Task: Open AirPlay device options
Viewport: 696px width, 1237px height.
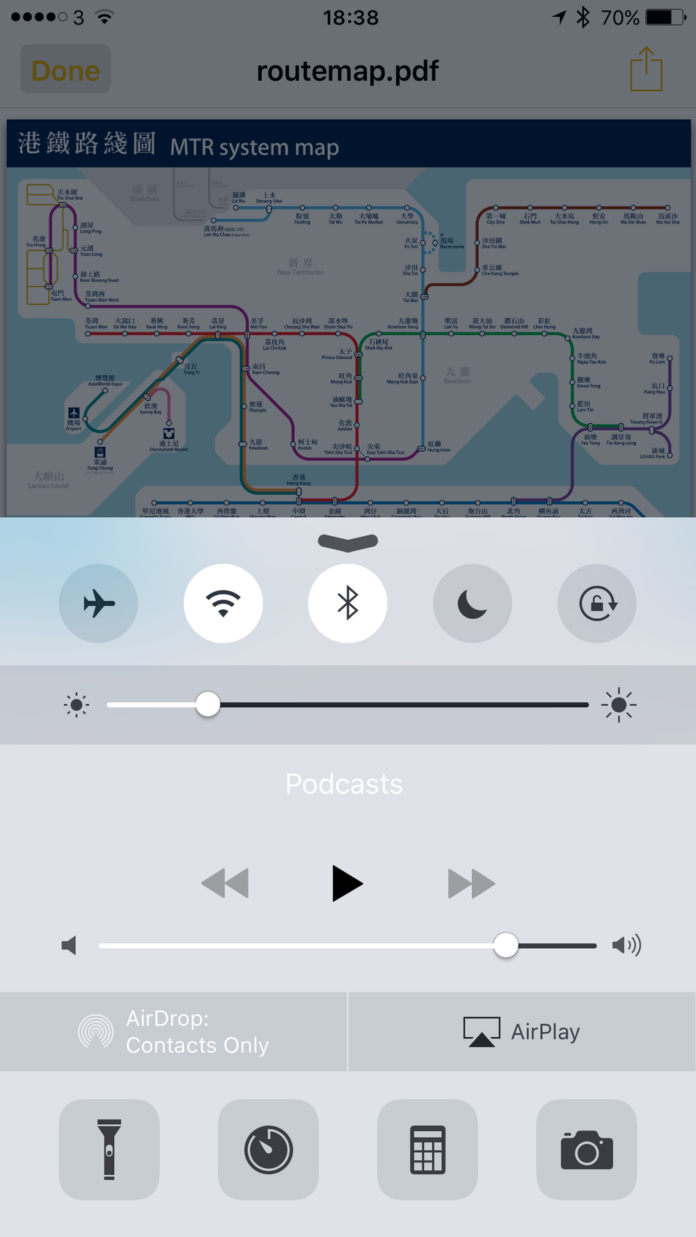Action: point(521,1032)
